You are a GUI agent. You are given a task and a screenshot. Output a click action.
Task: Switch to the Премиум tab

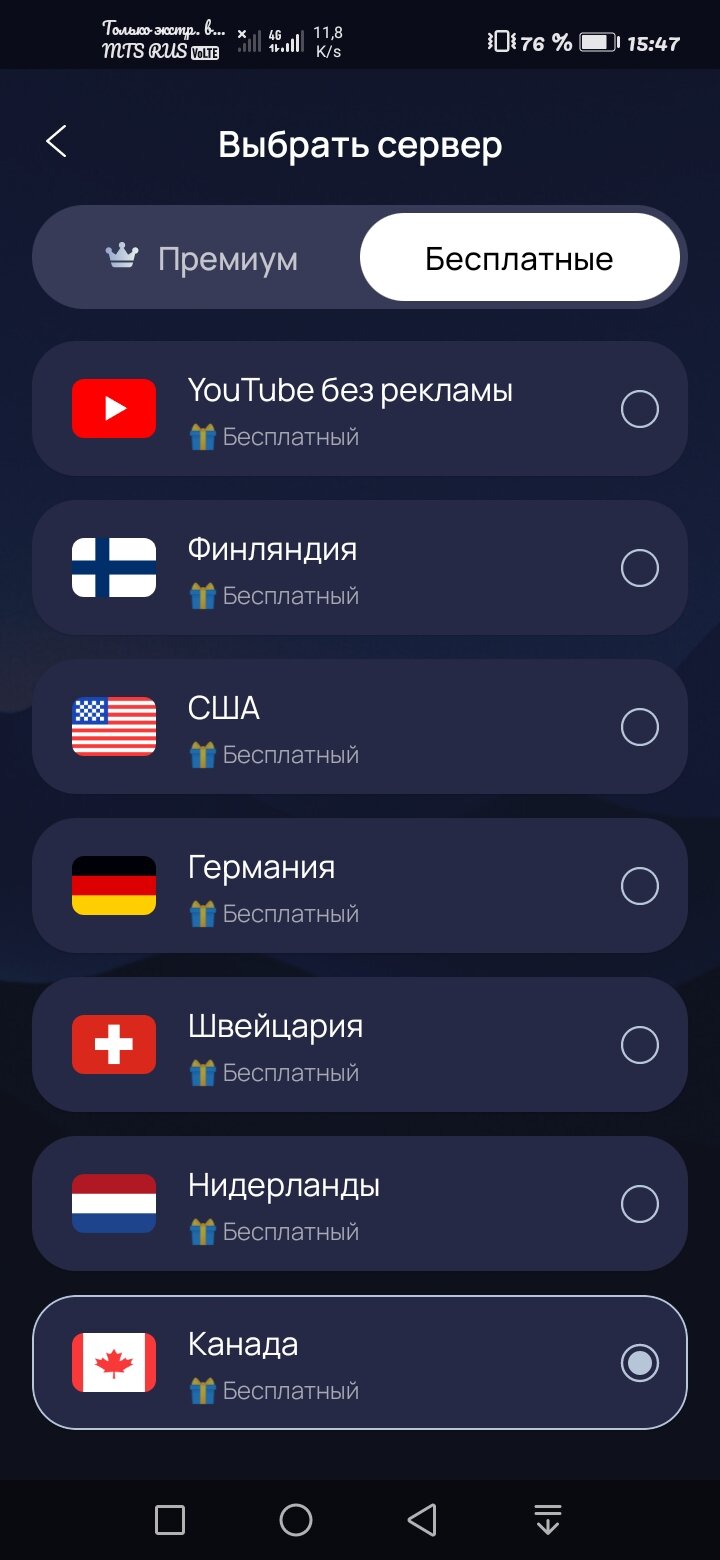pyautogui.click(x=202, y=259)
